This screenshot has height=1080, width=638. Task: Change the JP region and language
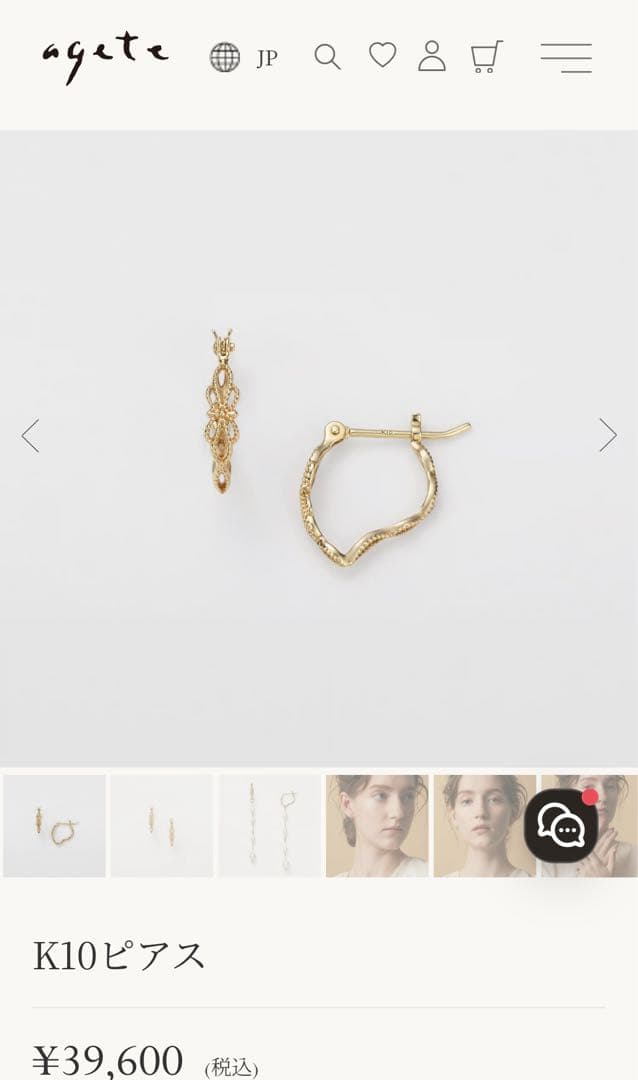pyautogui.click(x=243, y=57)
